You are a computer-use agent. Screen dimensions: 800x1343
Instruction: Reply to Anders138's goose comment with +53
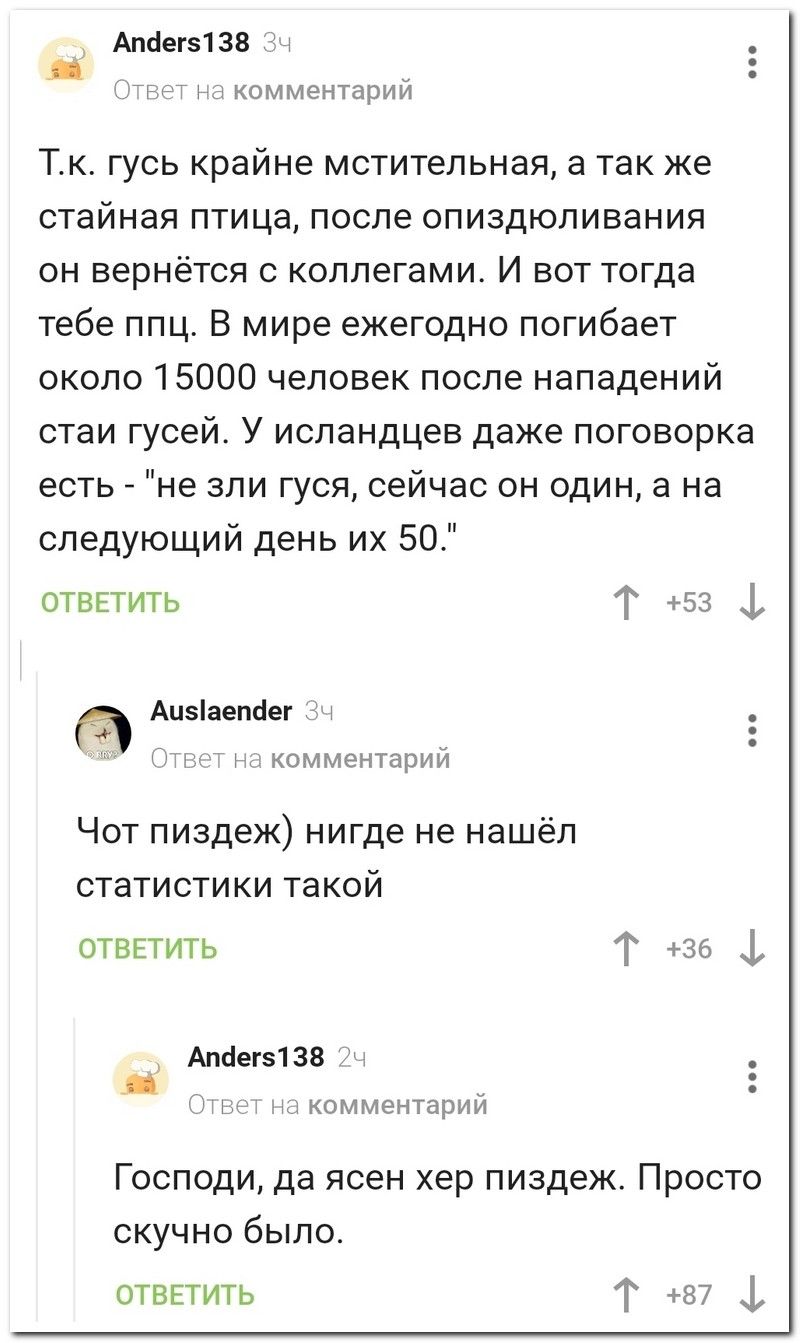coord(110,602)
